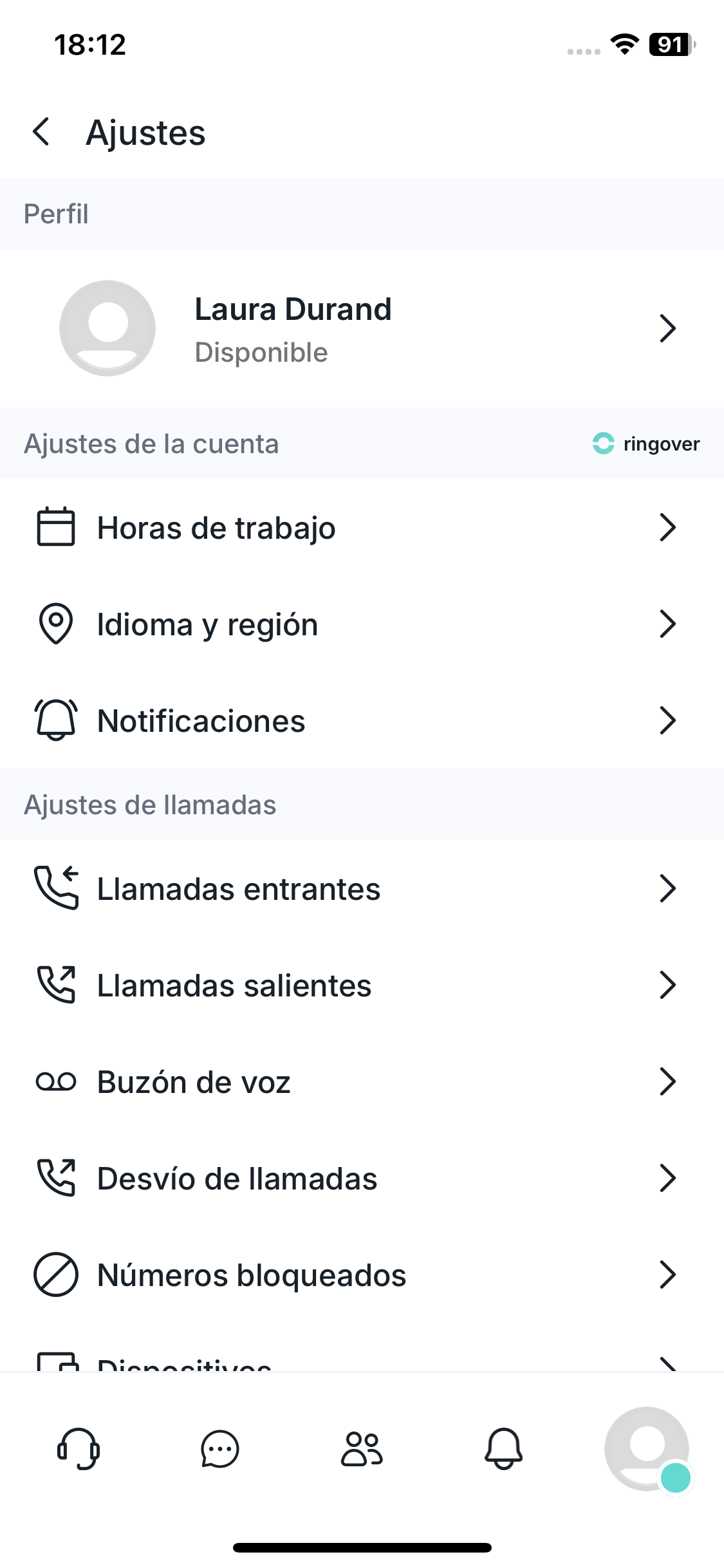Switch to the messages chat tab
The image size is (724, 1568).
pyautogui.click(x=220, y=1449)
